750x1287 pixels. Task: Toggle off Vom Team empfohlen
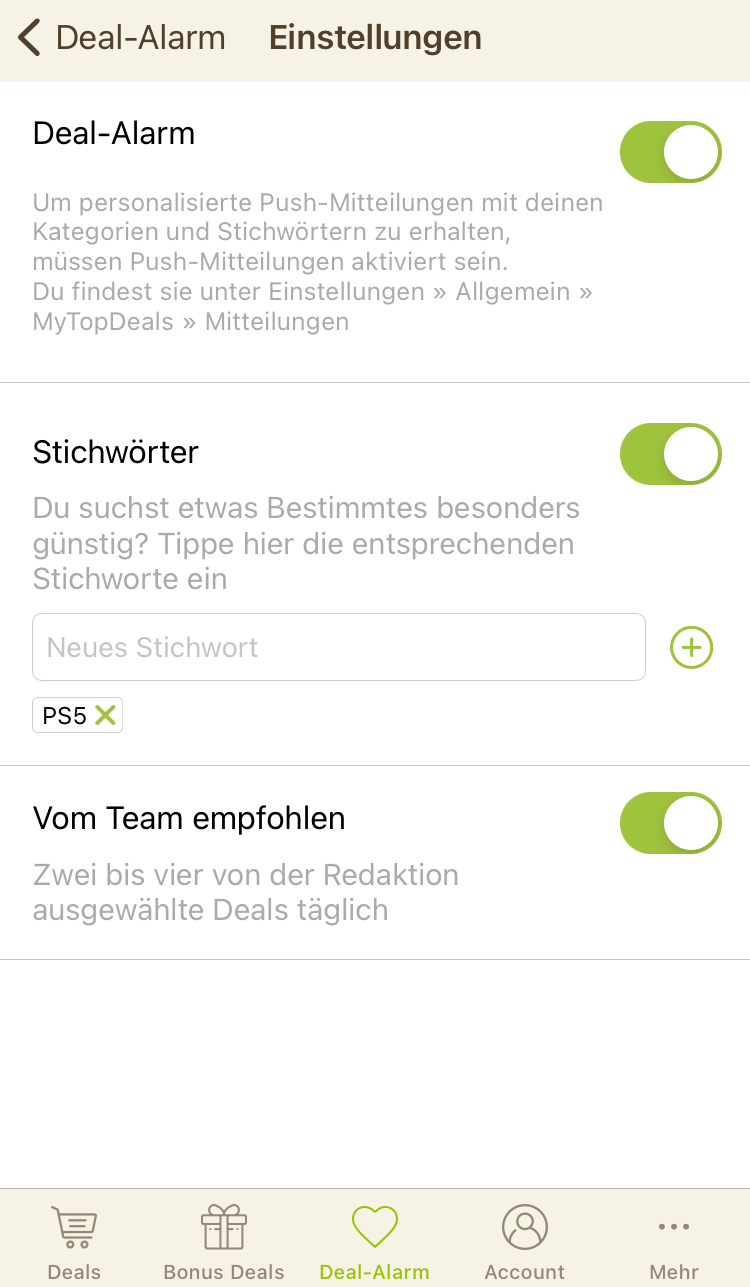coord(670,823)
